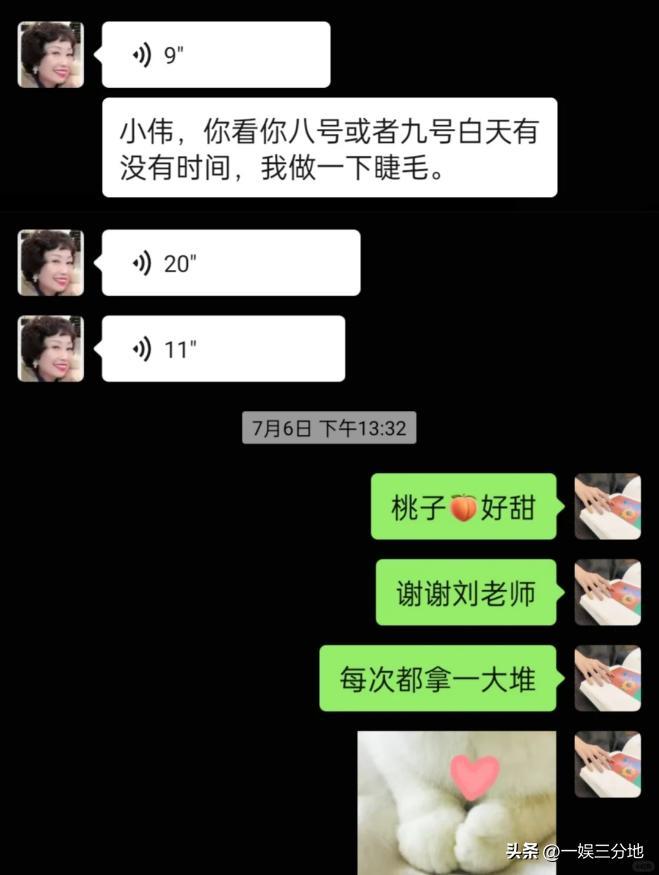Tap own avatar next to 桃子好甜 message
This screenshot has width=659, height=875.
click(x=607, y=506)
